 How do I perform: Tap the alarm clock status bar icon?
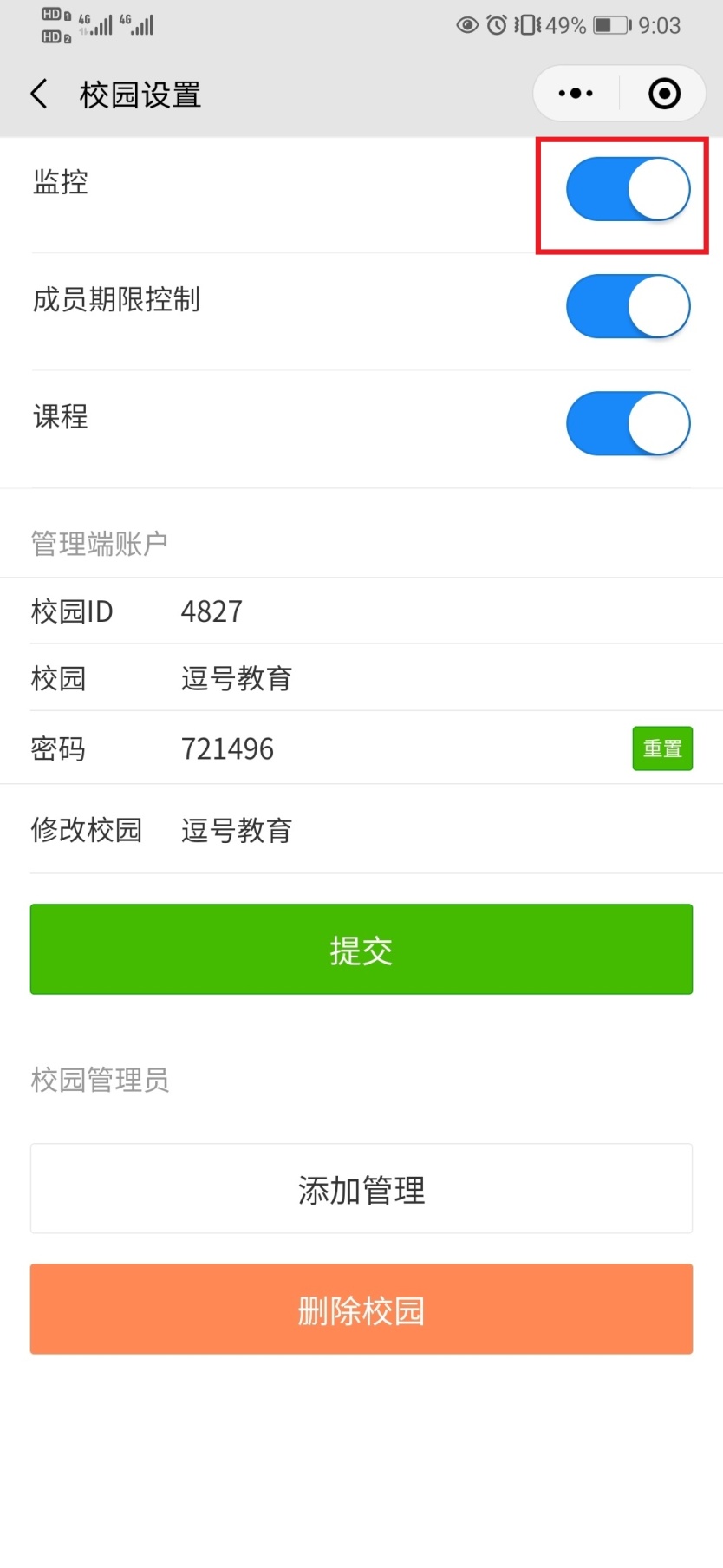[x=496, y=25]
